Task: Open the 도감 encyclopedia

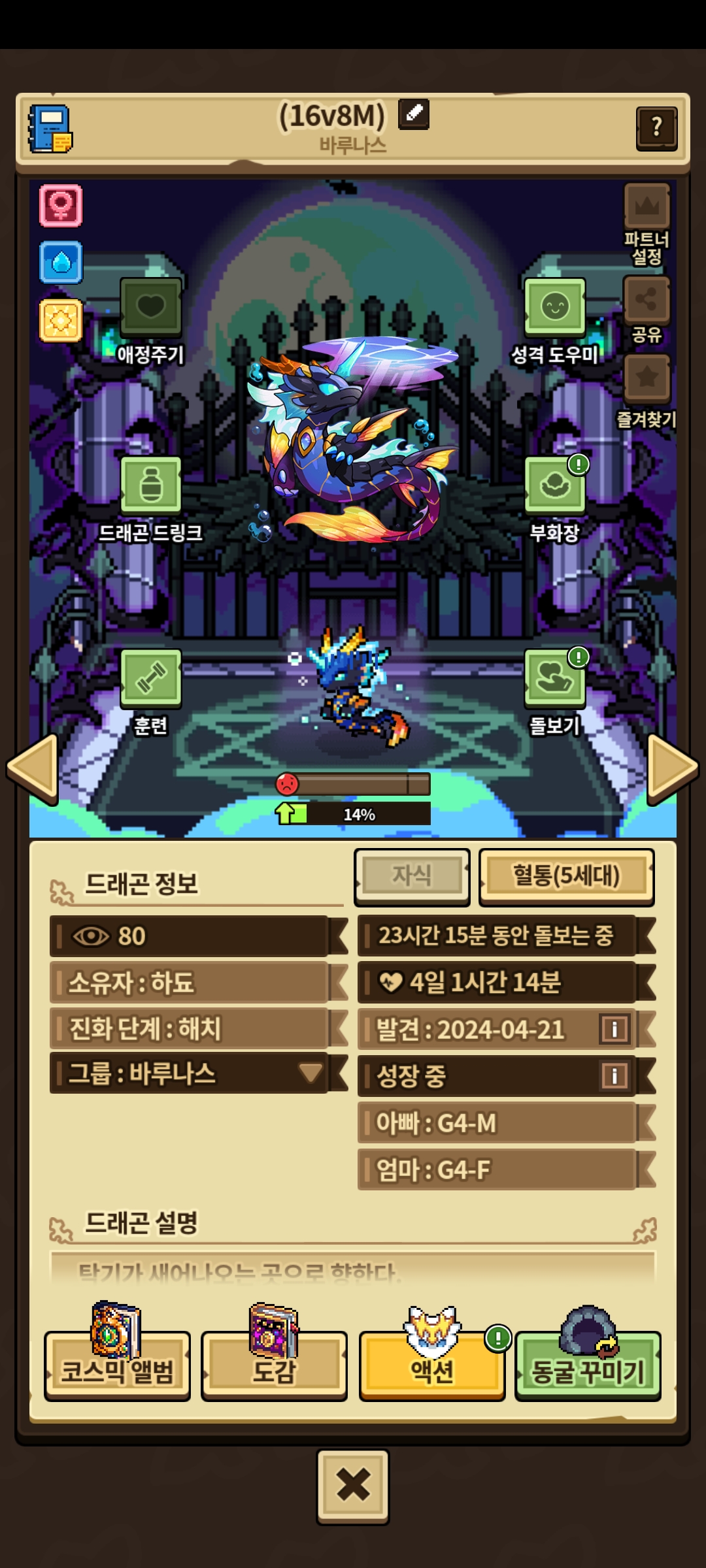Action: (274, 1365)
